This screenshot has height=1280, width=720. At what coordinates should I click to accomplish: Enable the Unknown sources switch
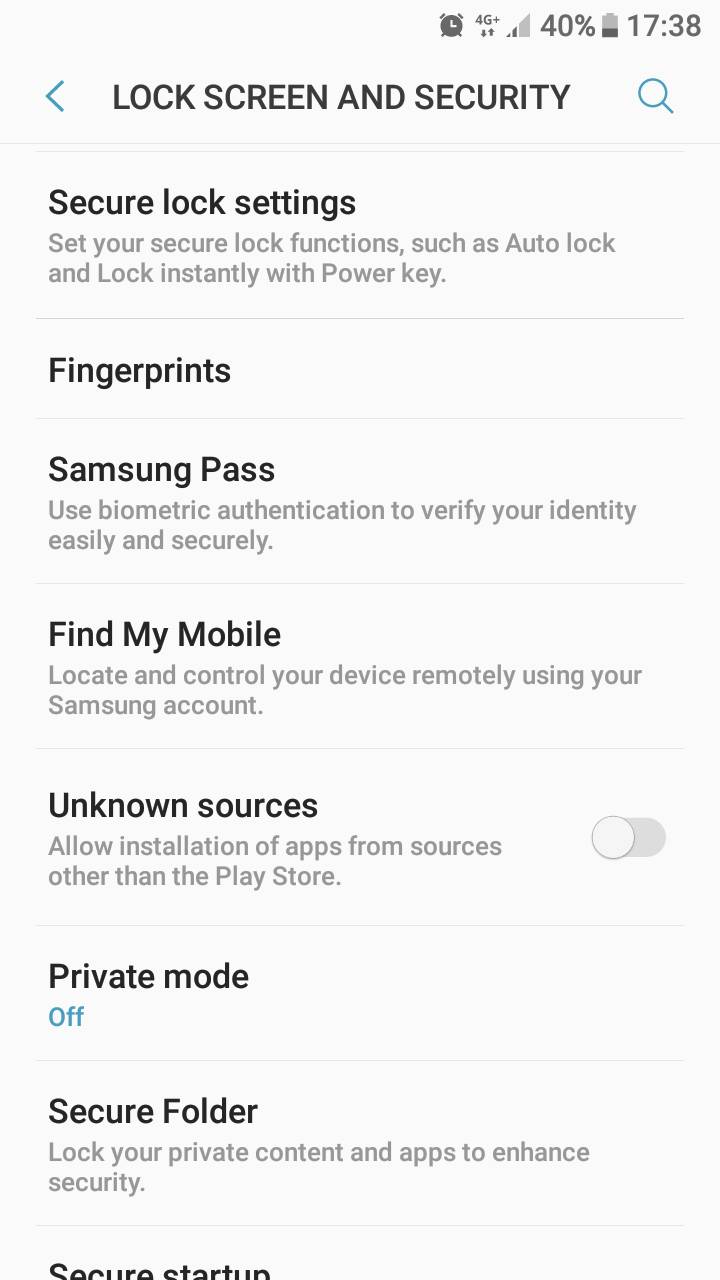pos(628,838)
